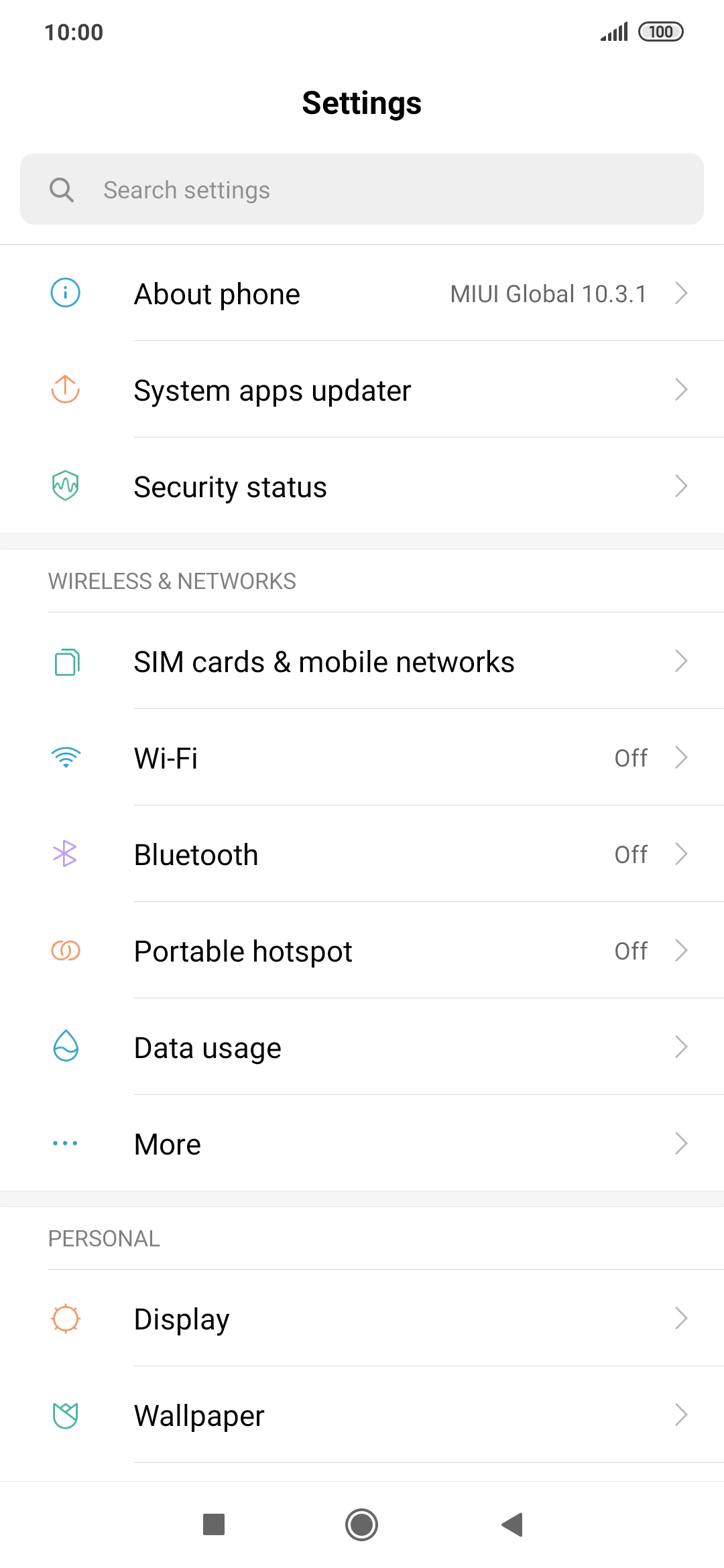The width and height of the screenshot is (724, 1568).
Task: Open Bluetooth settings
Action: click(362, 854)
